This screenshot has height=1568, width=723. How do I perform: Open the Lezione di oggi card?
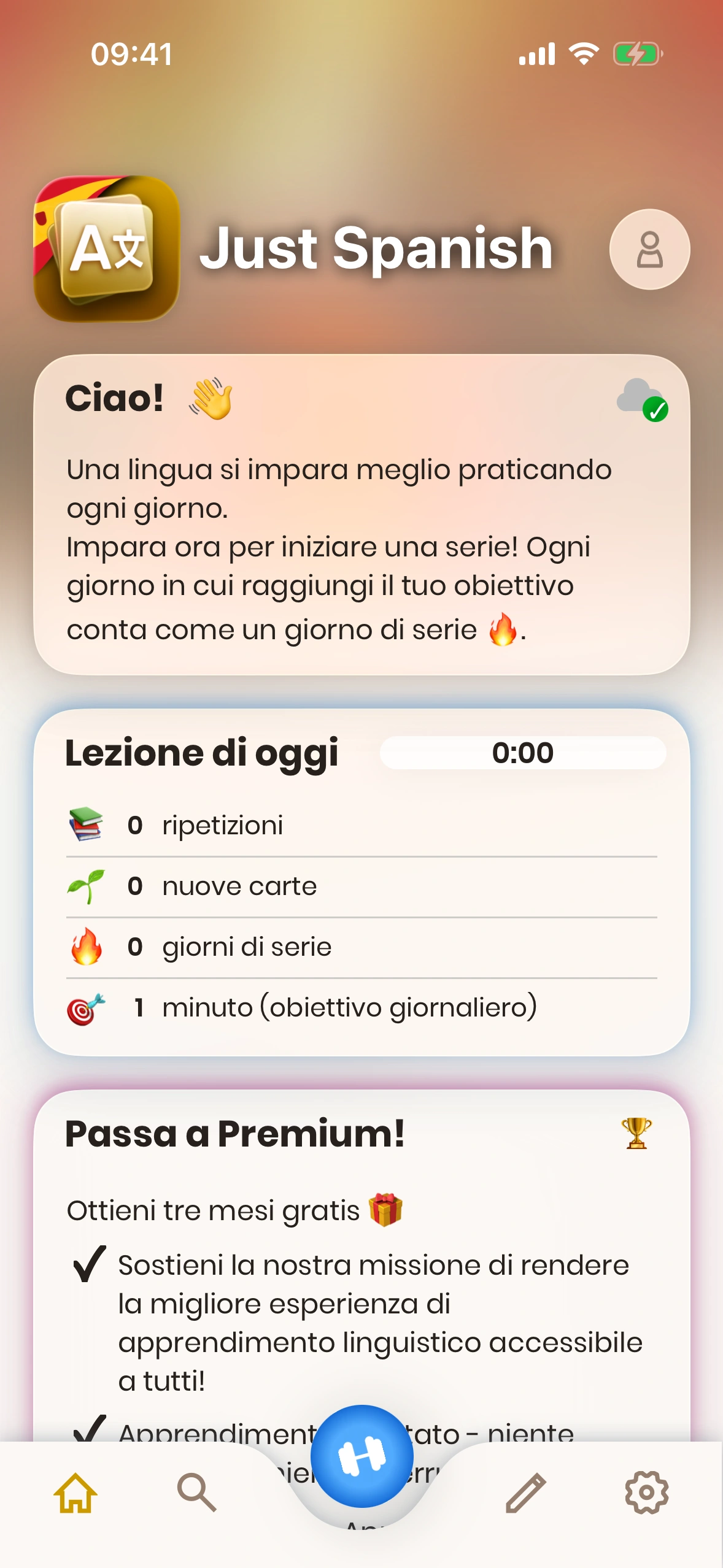click(361, 882)
